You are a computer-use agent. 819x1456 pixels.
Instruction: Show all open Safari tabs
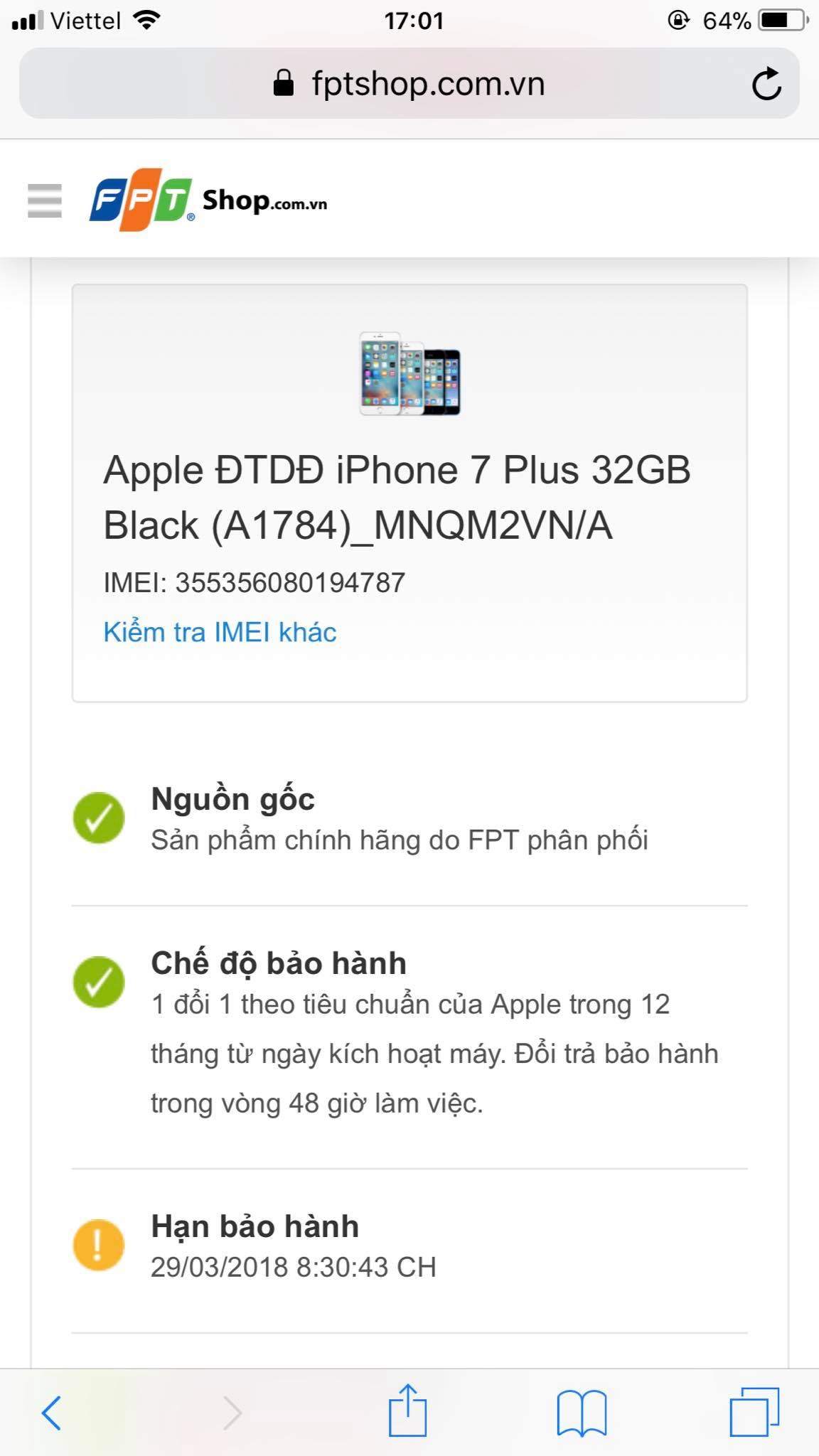[754, 1412]
